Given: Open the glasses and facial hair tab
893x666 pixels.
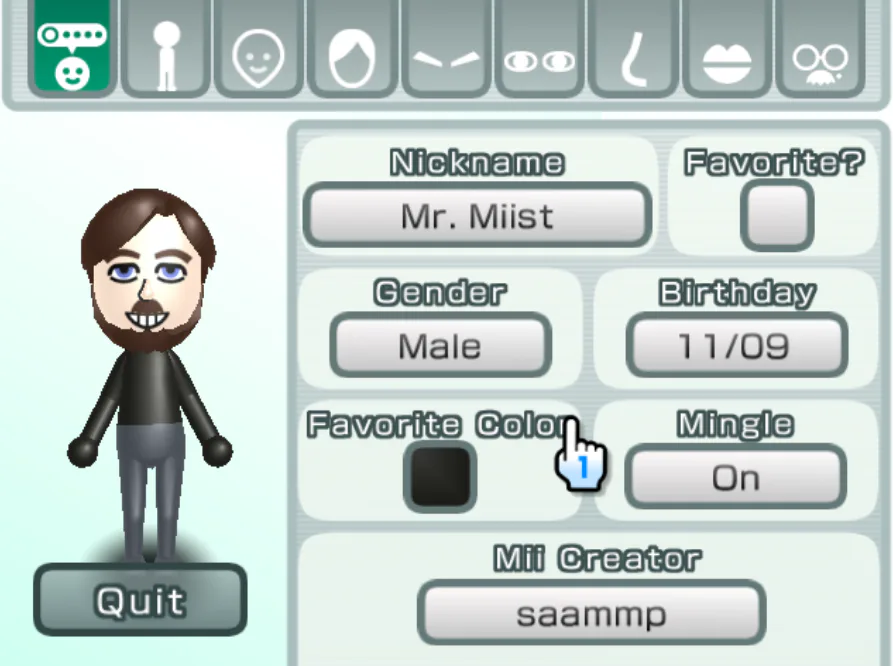Looking at the screenshot, I should tap(820, 47).
